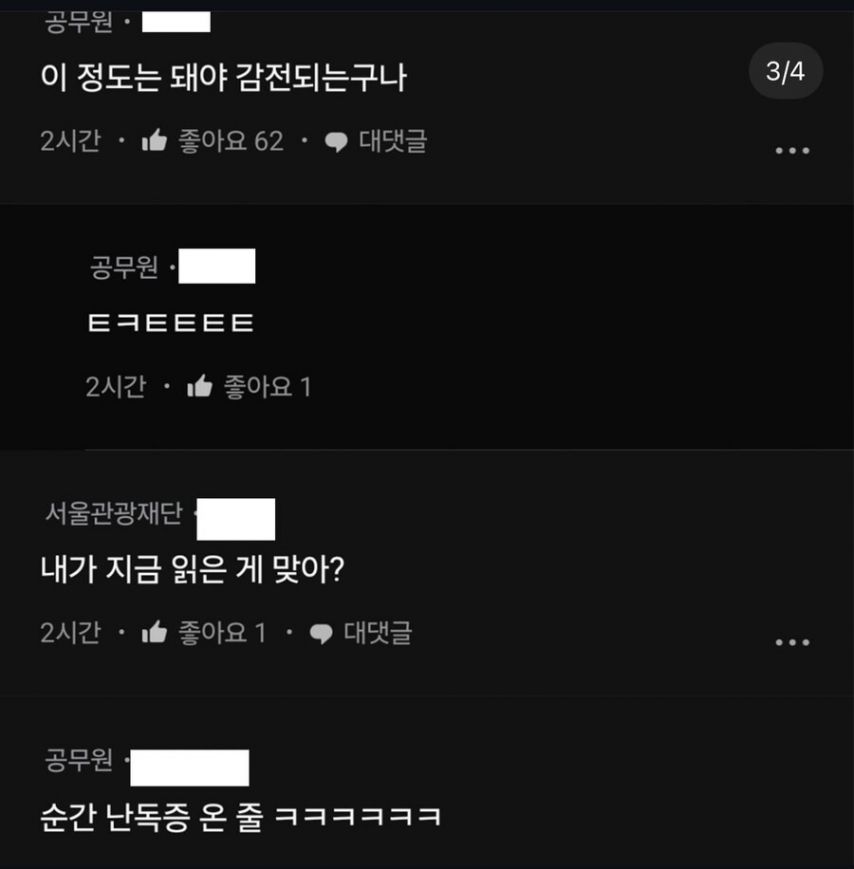Image resolution: width=854 pixels, height=869 pixels.
Task: Click the "3/4" image counter badge
Action: [x=786, y=71]
